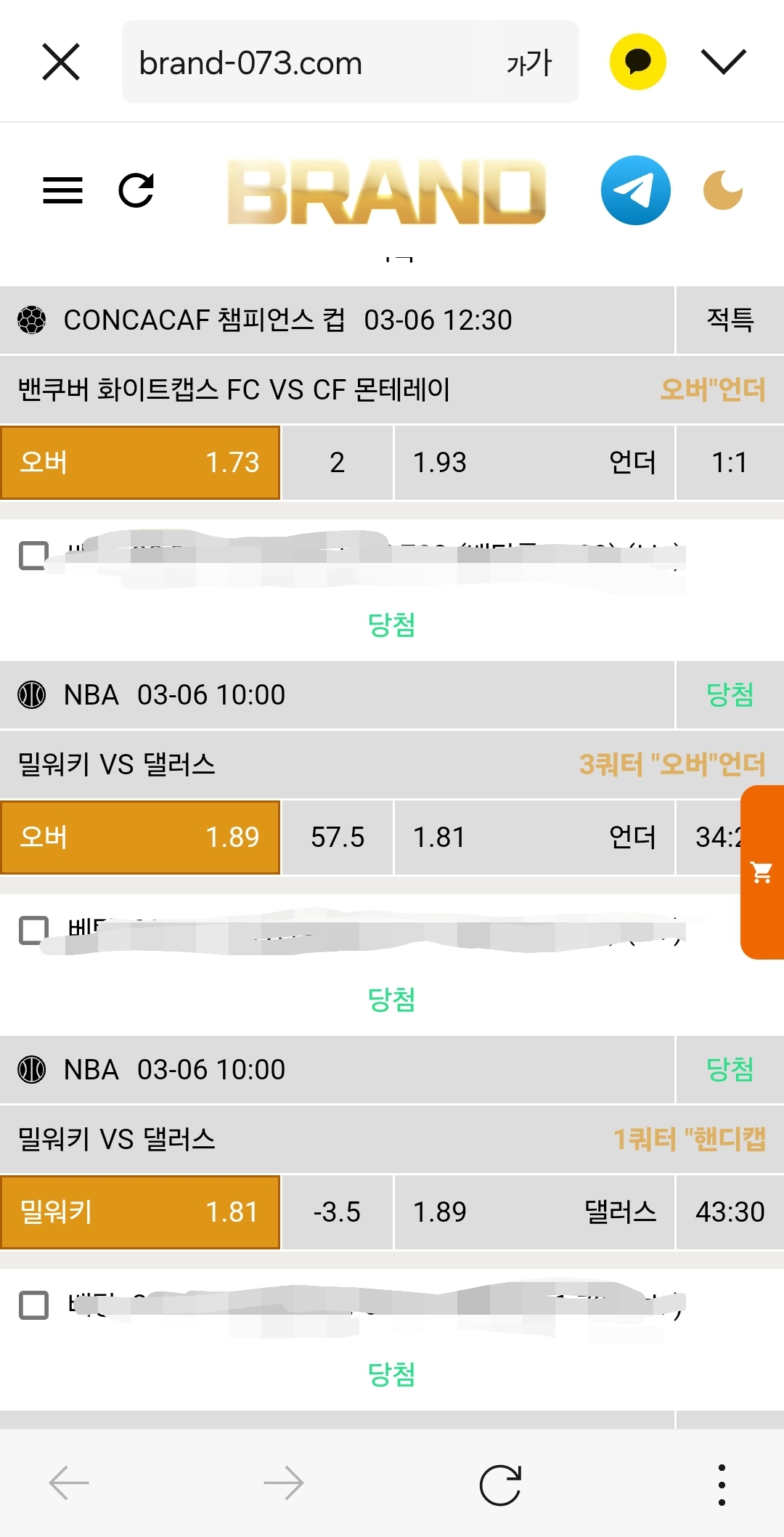
Task: Refresh the page using the site's reload icon
Action: pos(136,190)
